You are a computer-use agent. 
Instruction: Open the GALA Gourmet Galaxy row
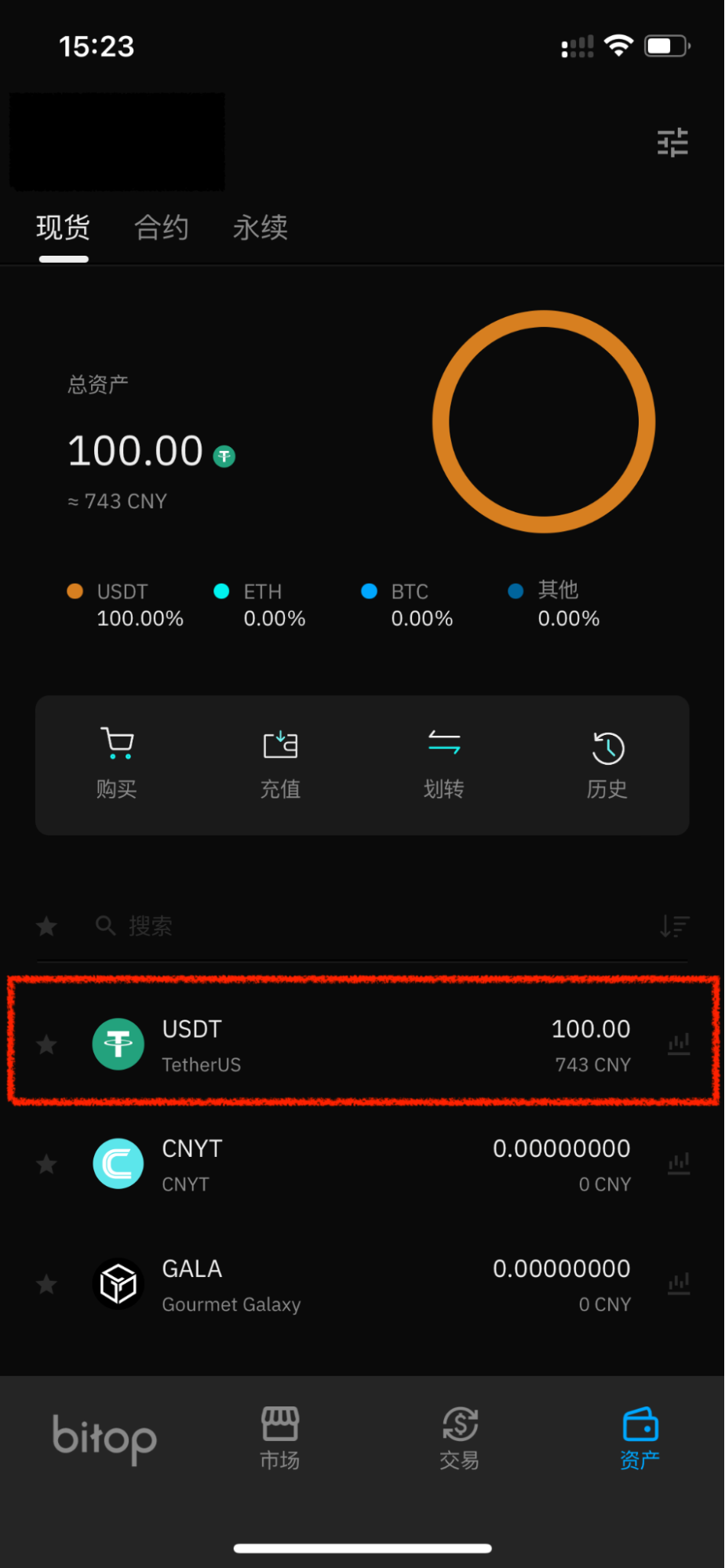pos(361,1284)
